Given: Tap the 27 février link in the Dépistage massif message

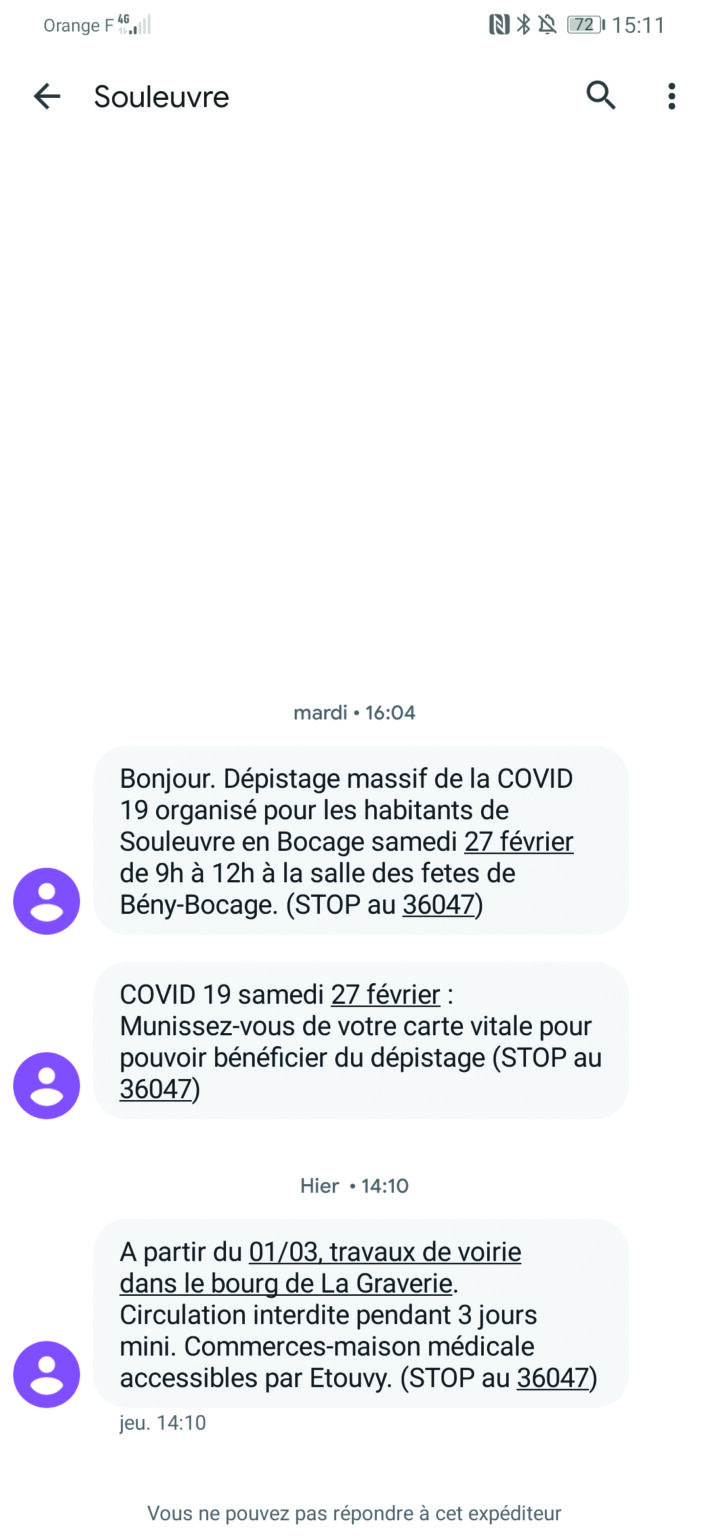Looking at the screenshot, I should click(519, 842).
